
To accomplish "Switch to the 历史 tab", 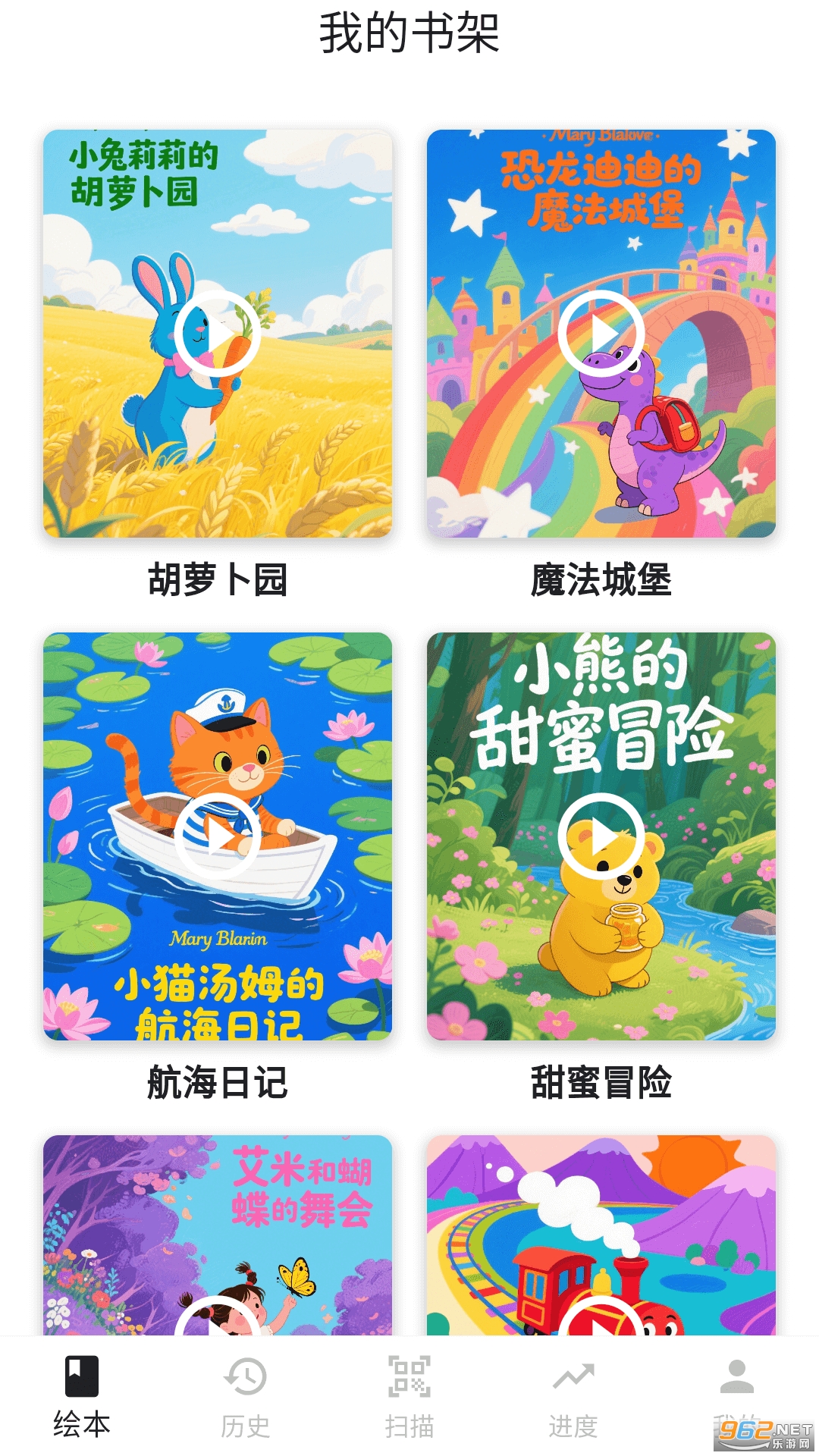I will pos(245,1397).
